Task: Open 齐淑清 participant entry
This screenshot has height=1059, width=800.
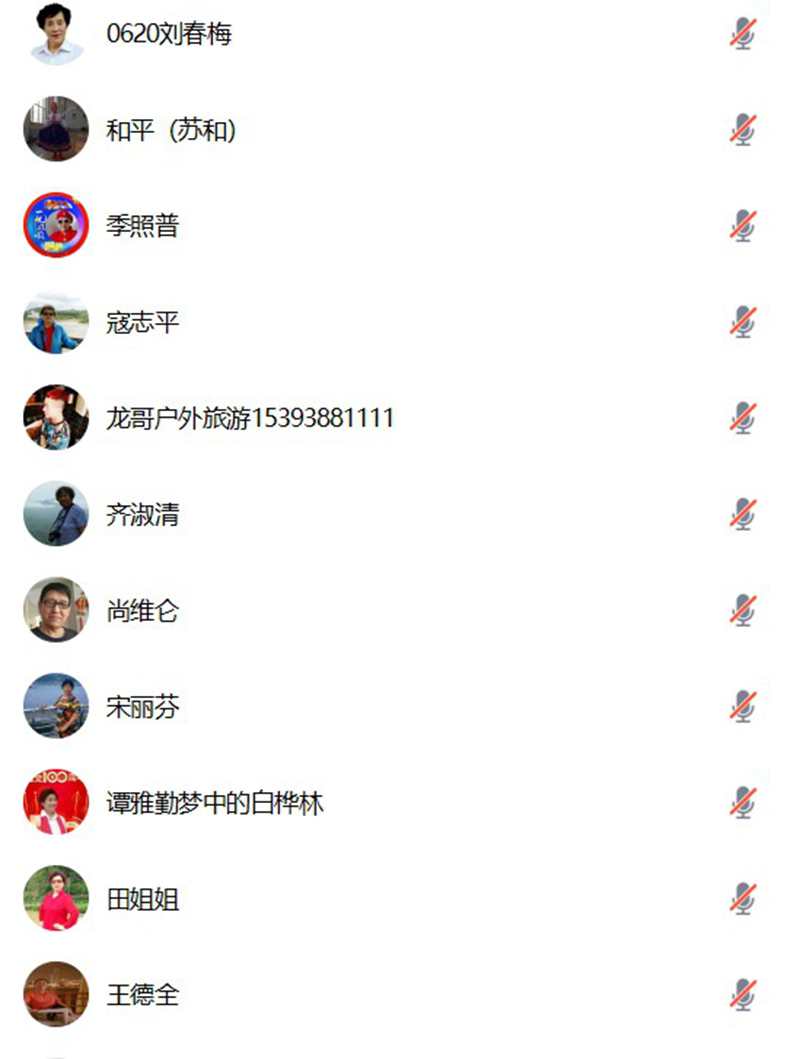Action: tap(142, 514)
